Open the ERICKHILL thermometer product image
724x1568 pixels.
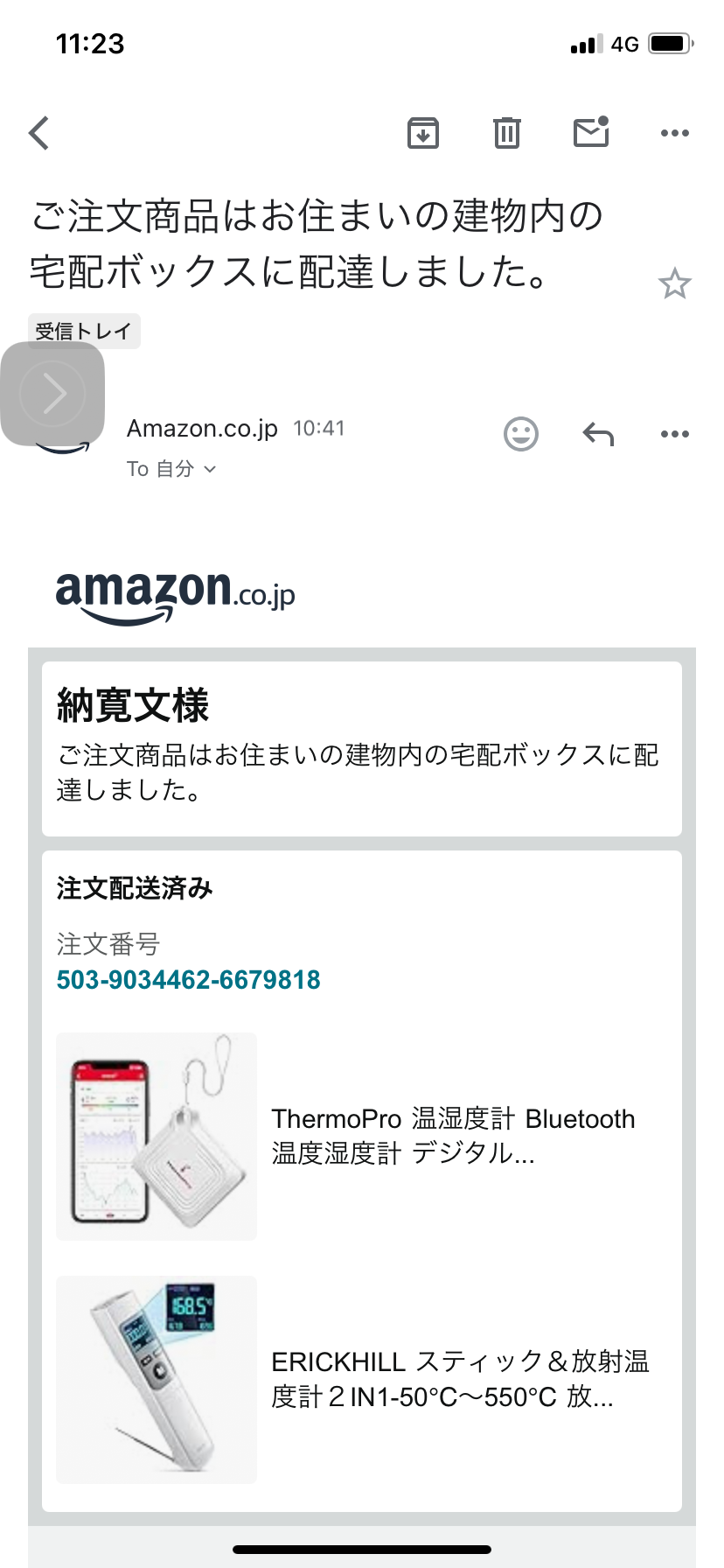[157, 1379]
